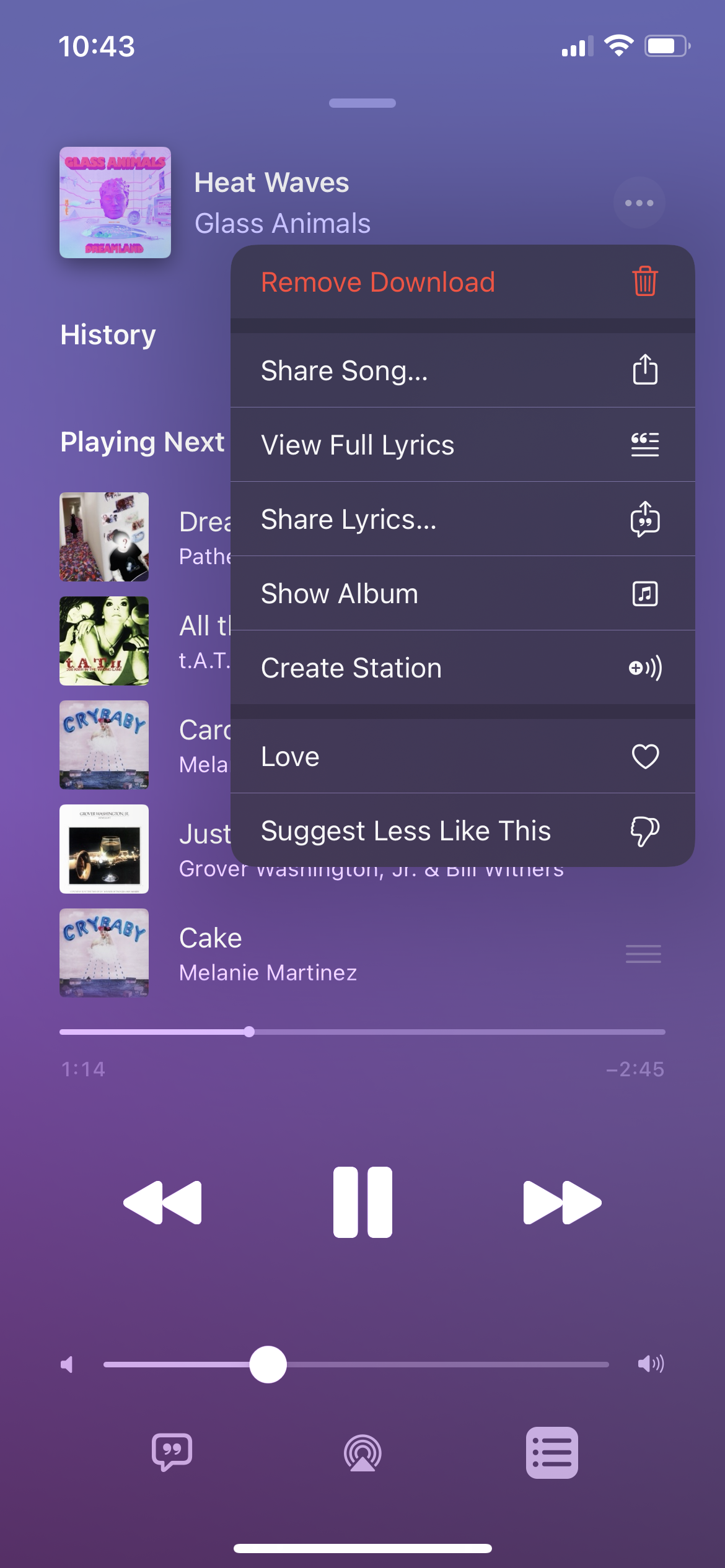This screenshot has width=725, height=1568.
Task: Open View Full Lyrics
Action: tap(462, 445)
